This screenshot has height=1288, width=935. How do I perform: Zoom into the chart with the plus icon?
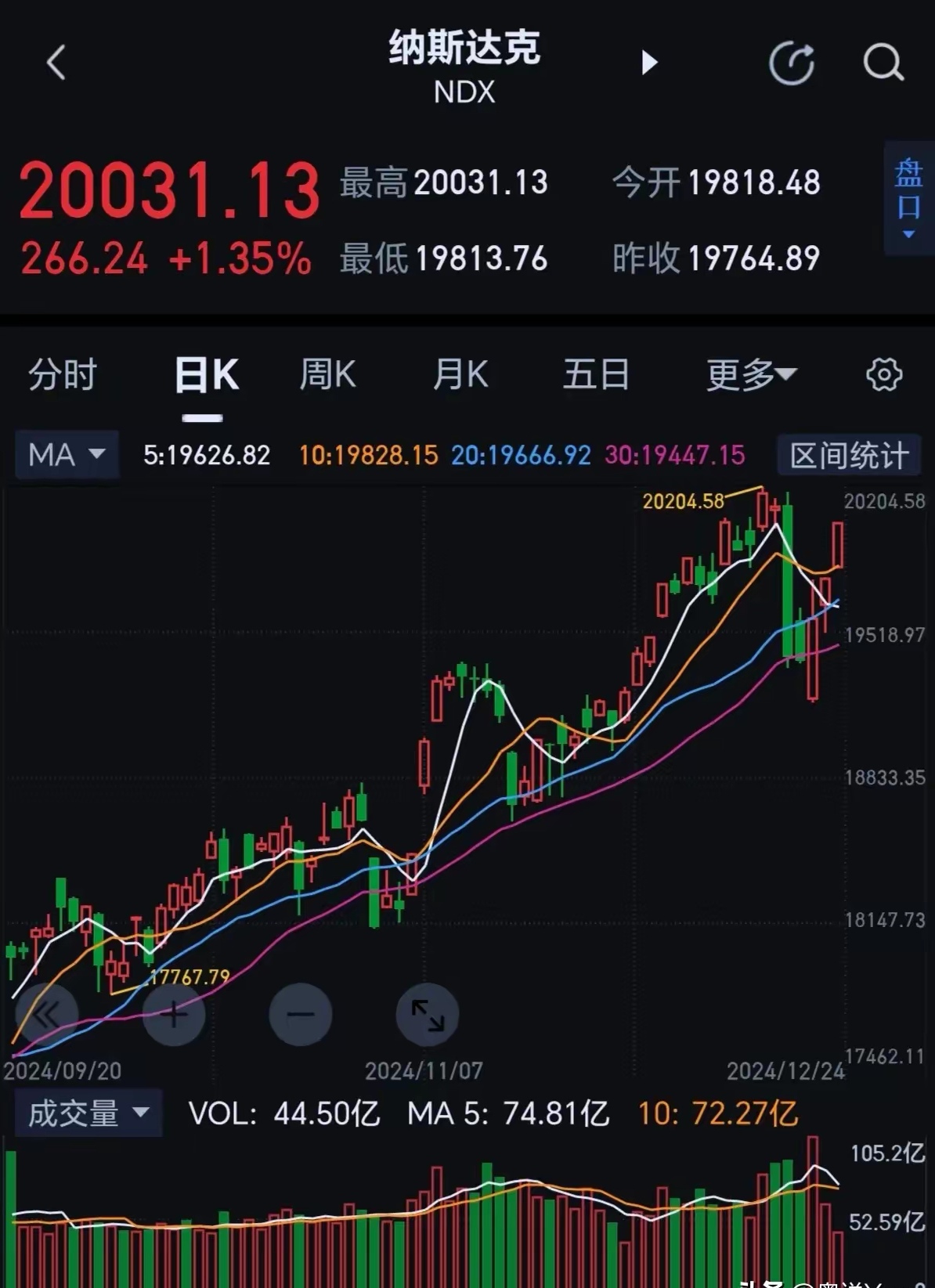pos(174,1015)
